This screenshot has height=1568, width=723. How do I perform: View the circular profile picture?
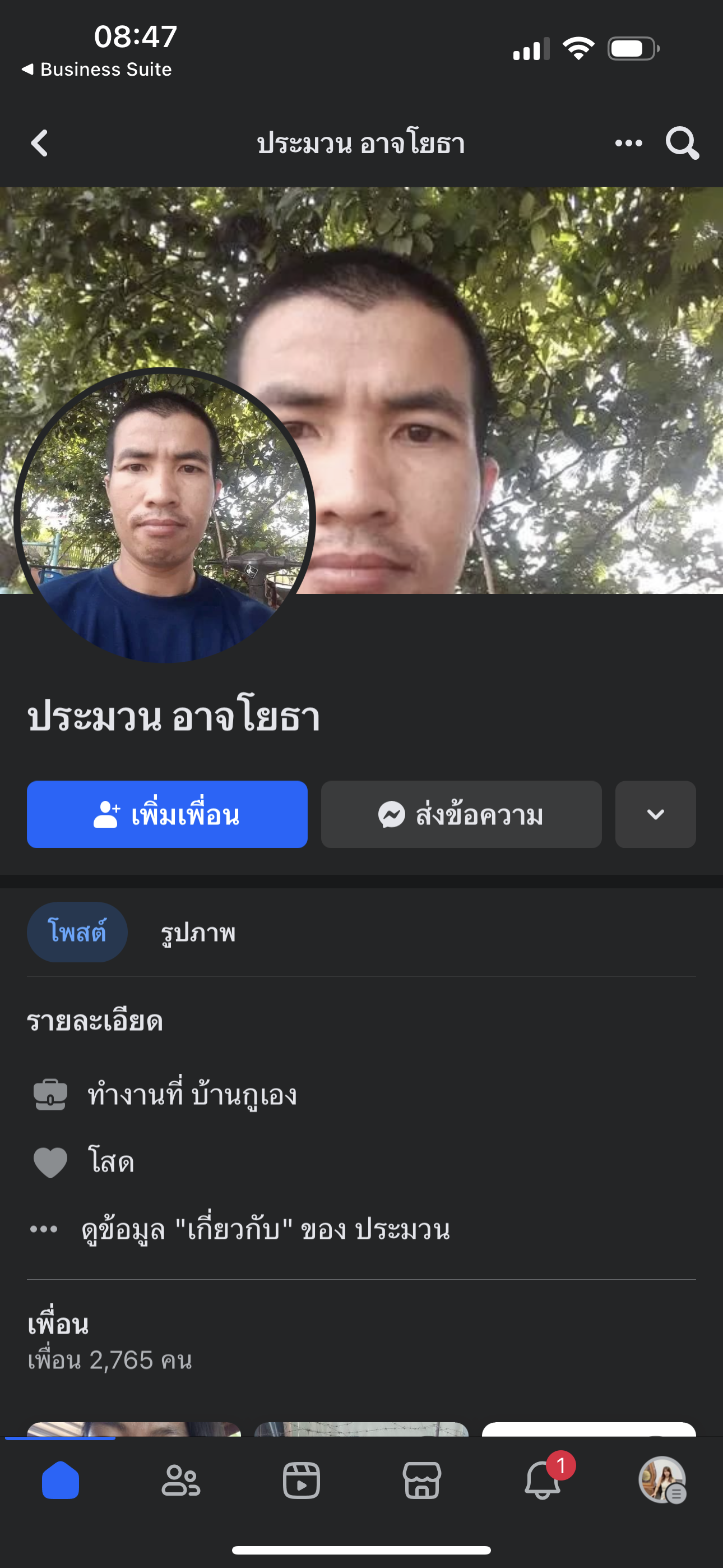click(x=164, y=516)
